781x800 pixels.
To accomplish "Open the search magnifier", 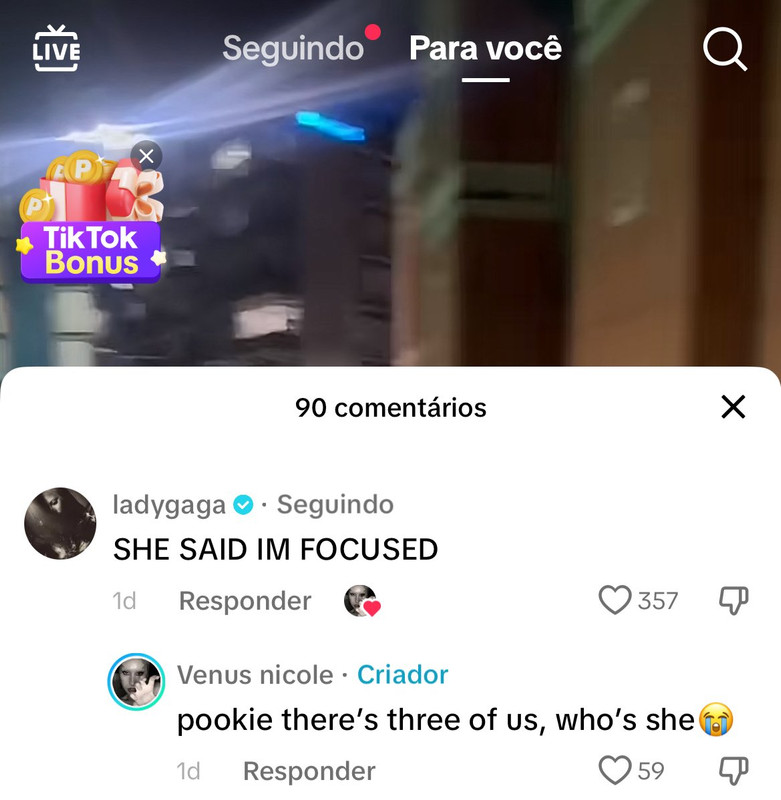I will point(725,48).
